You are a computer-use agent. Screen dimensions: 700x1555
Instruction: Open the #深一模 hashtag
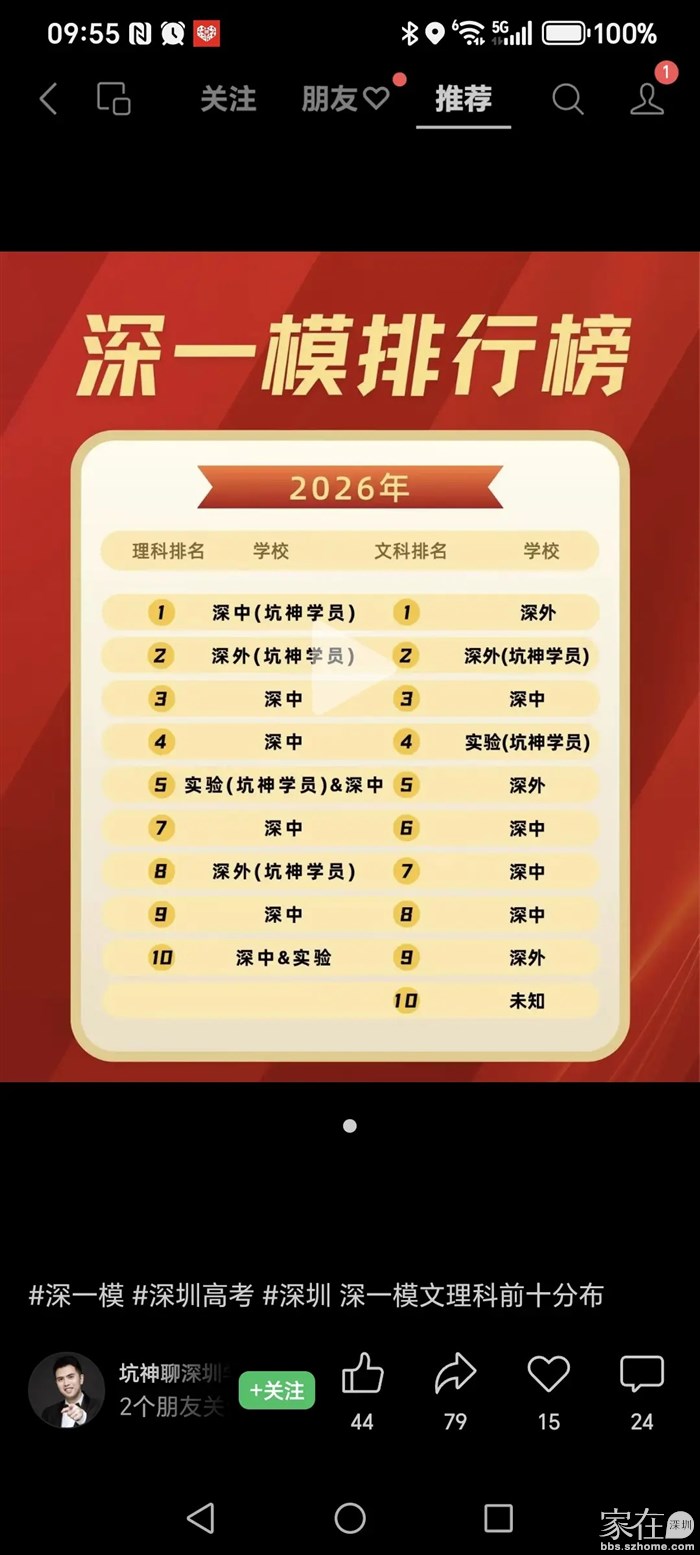76,1296
